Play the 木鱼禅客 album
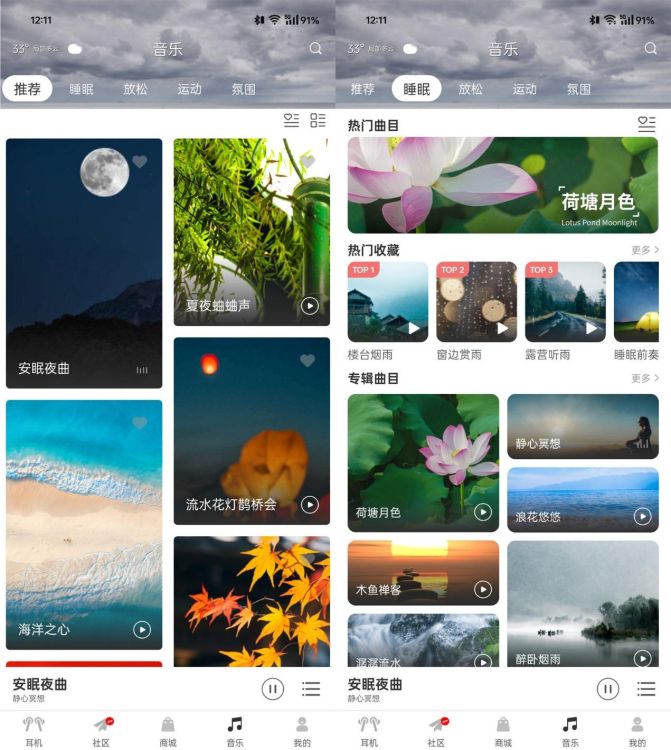Viewport: 671px width, 750px height. click(x=483, y=590)
